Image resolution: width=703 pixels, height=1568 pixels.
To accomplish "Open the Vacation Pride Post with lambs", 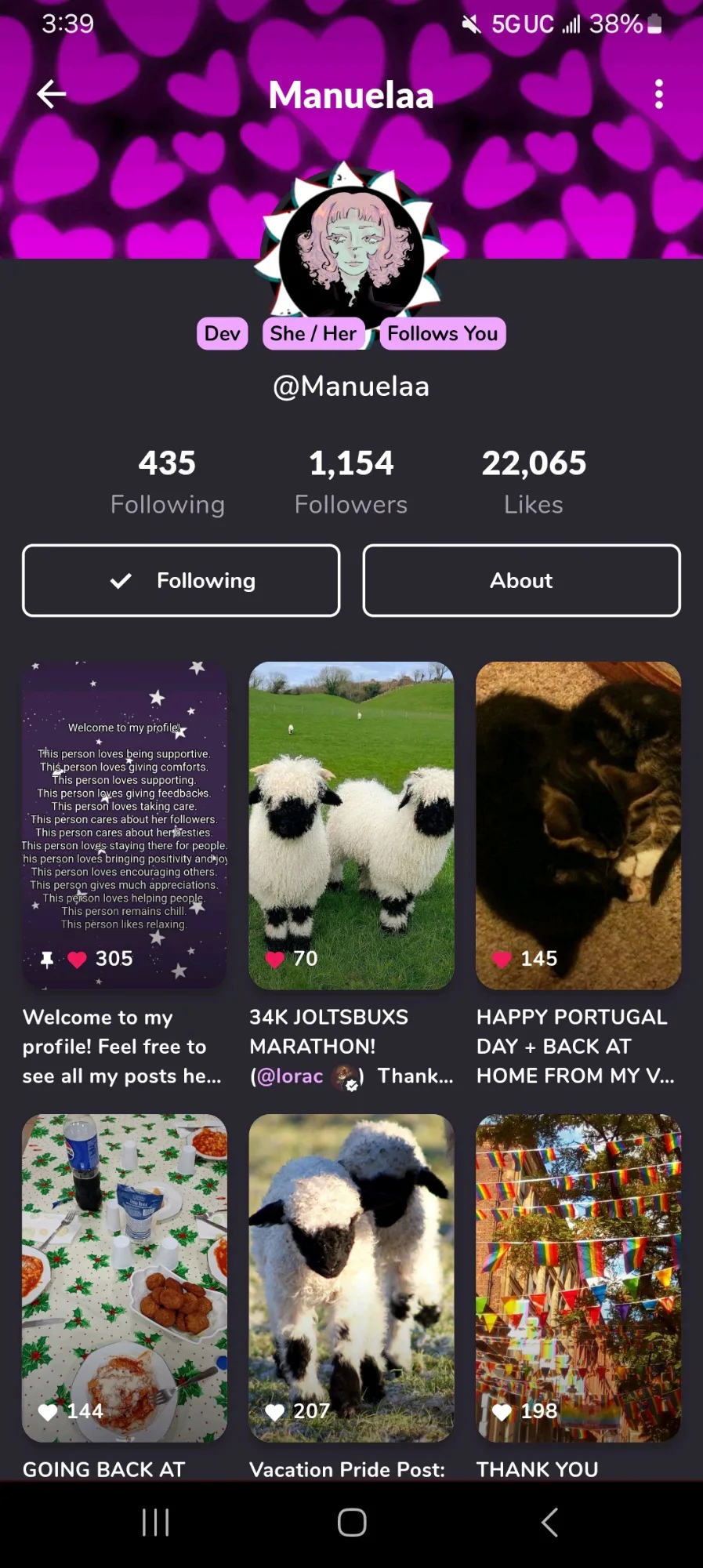I will tap(351, 1278).
